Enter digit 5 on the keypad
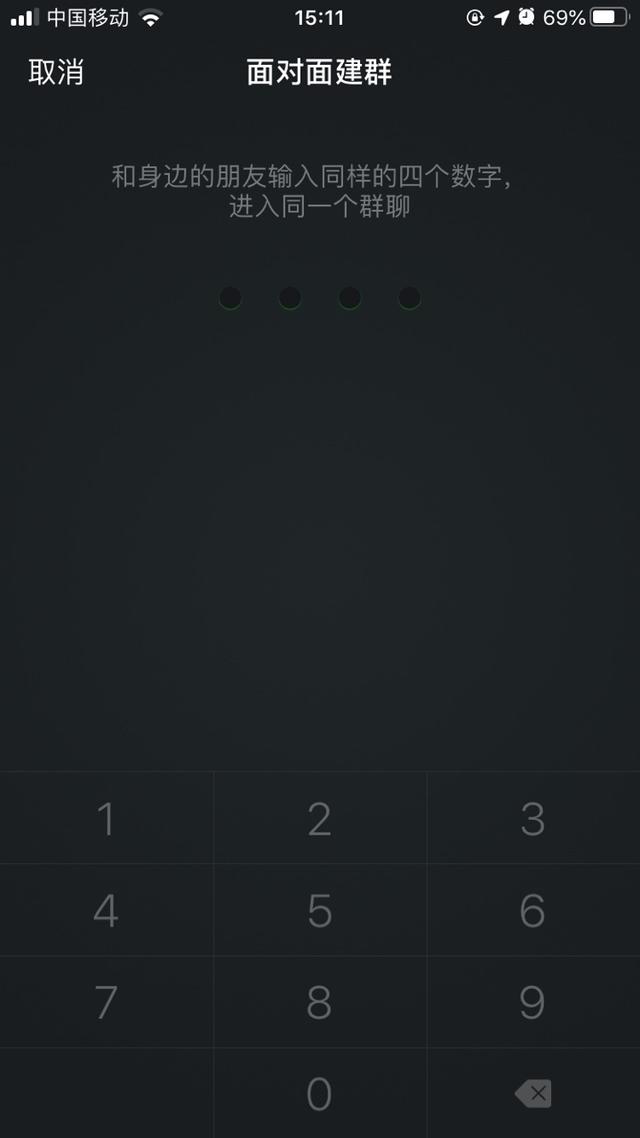This screenshot has width=640, height=1138. (x=319, y=911)
